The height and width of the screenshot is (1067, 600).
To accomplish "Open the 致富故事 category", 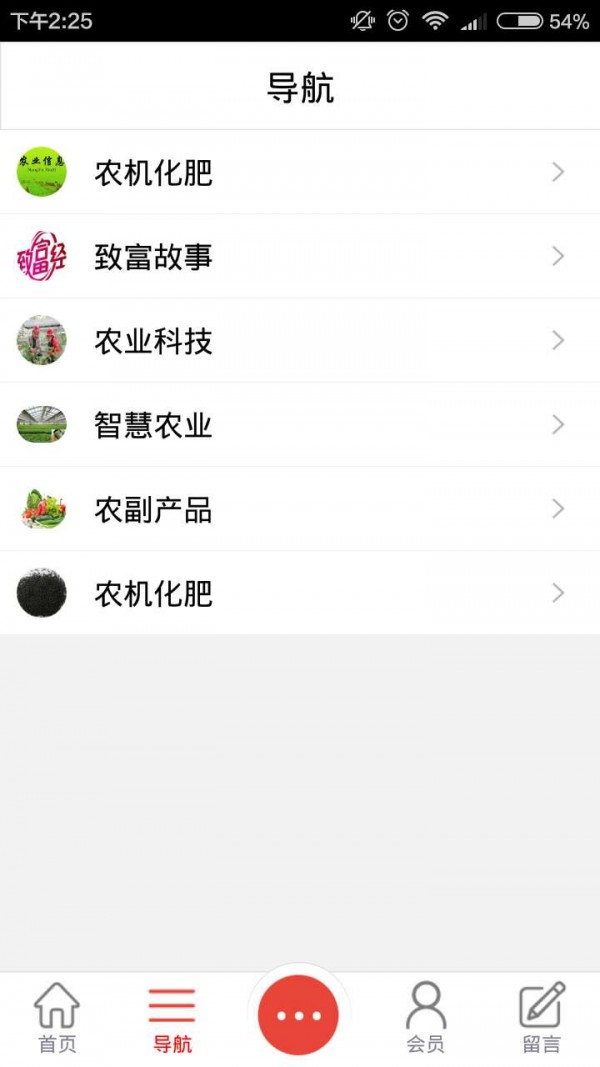I will (300, 257).
